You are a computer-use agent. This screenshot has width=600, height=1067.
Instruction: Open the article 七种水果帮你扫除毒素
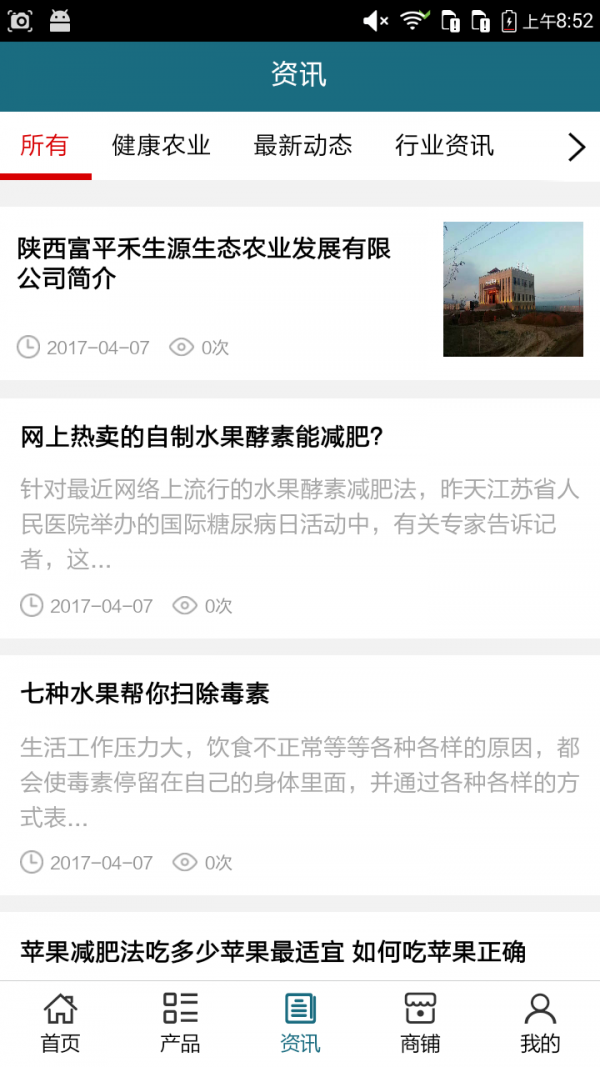146,694
